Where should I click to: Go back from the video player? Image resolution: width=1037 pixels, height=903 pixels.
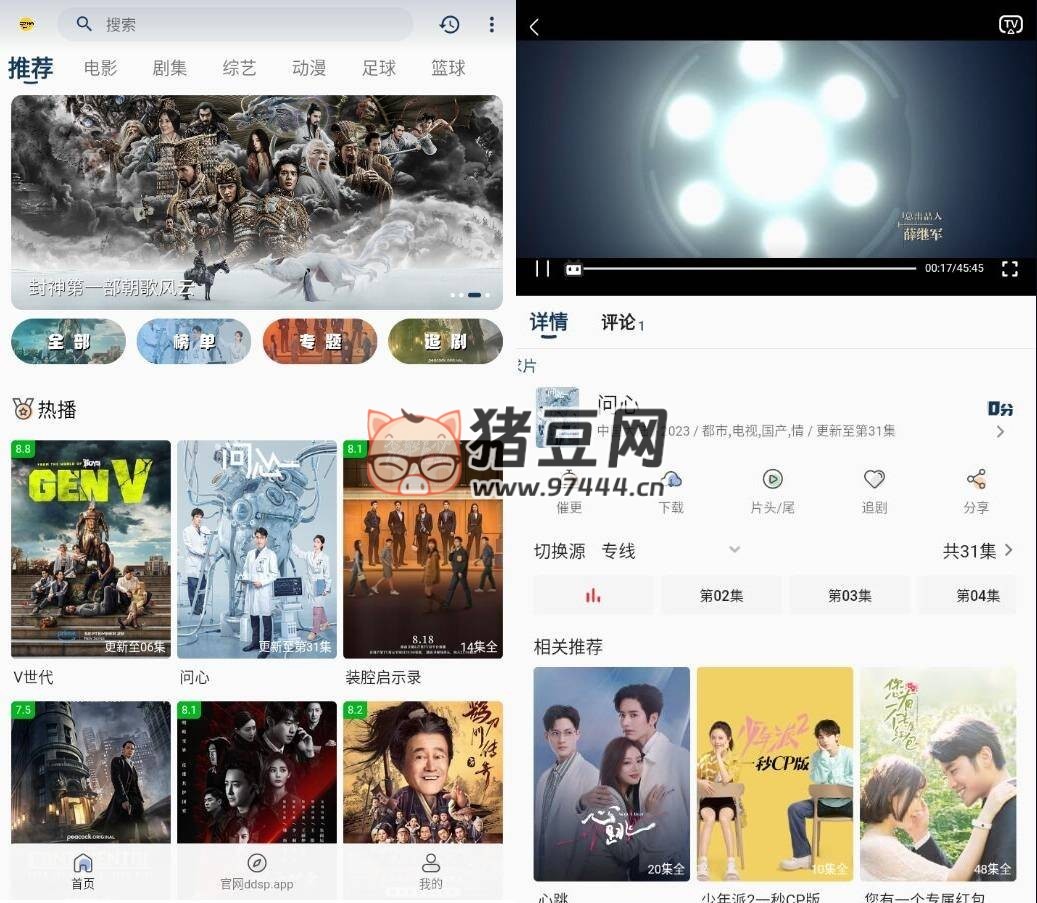coord(534,27)
